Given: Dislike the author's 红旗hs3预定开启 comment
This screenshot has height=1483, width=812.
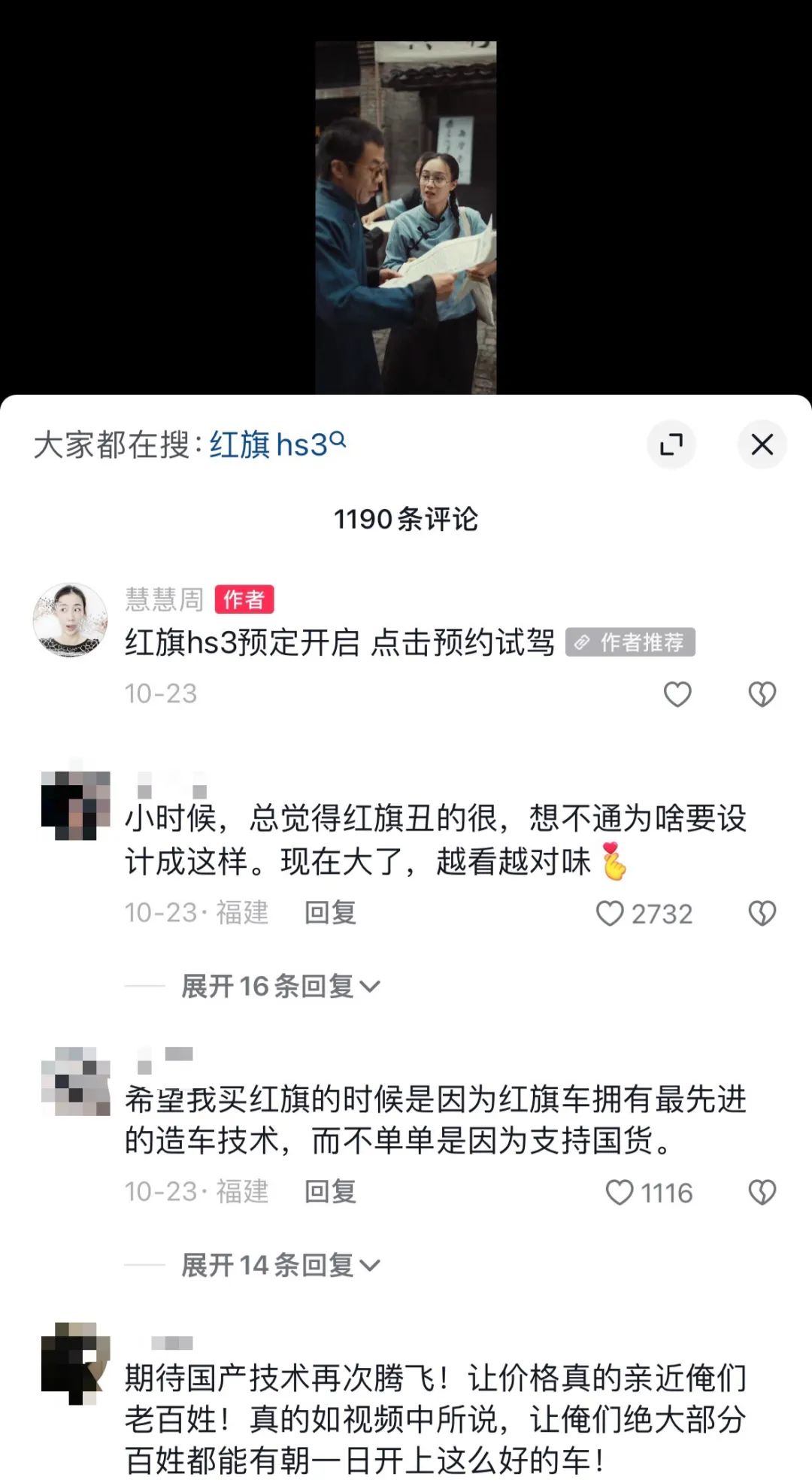Looking at the screenshot, I should [x=762, y=693].
